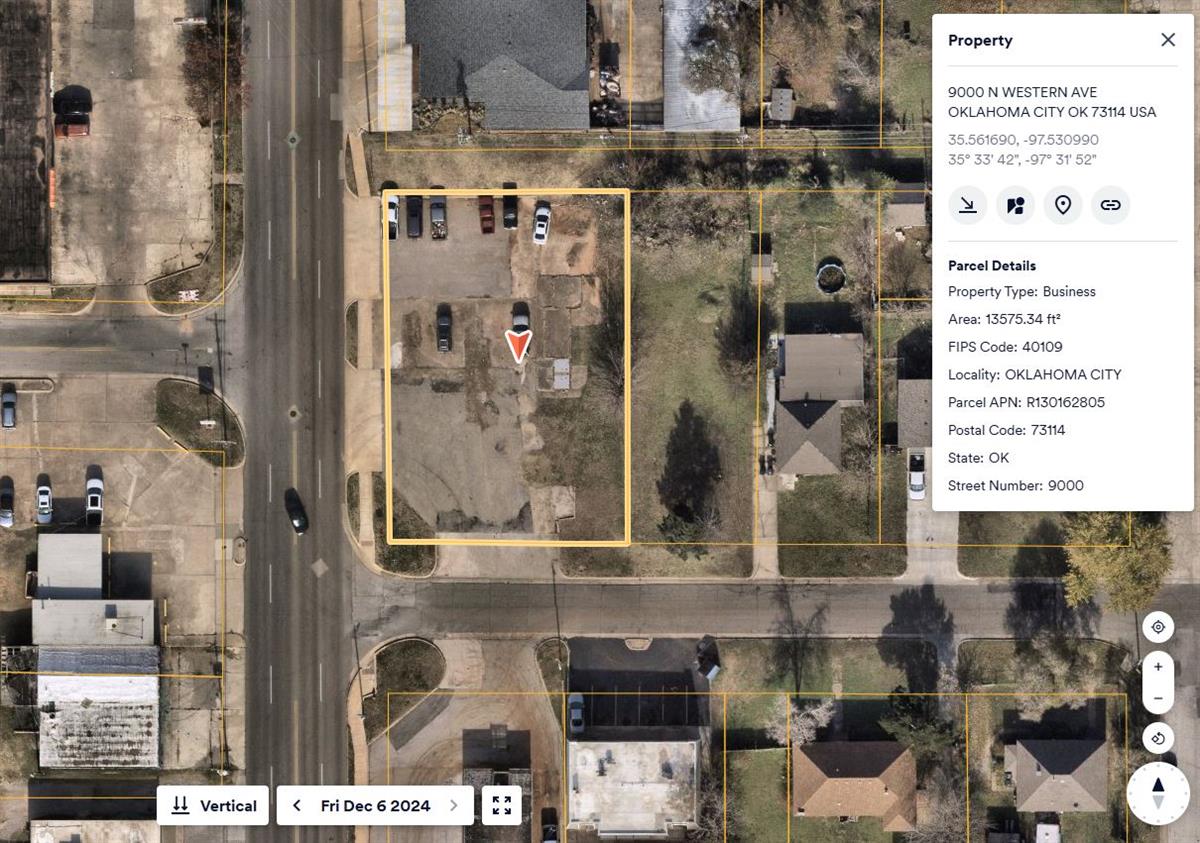Tap the red marker on the parcel
Screen dimensions: 1200x843
coord(518,345)
